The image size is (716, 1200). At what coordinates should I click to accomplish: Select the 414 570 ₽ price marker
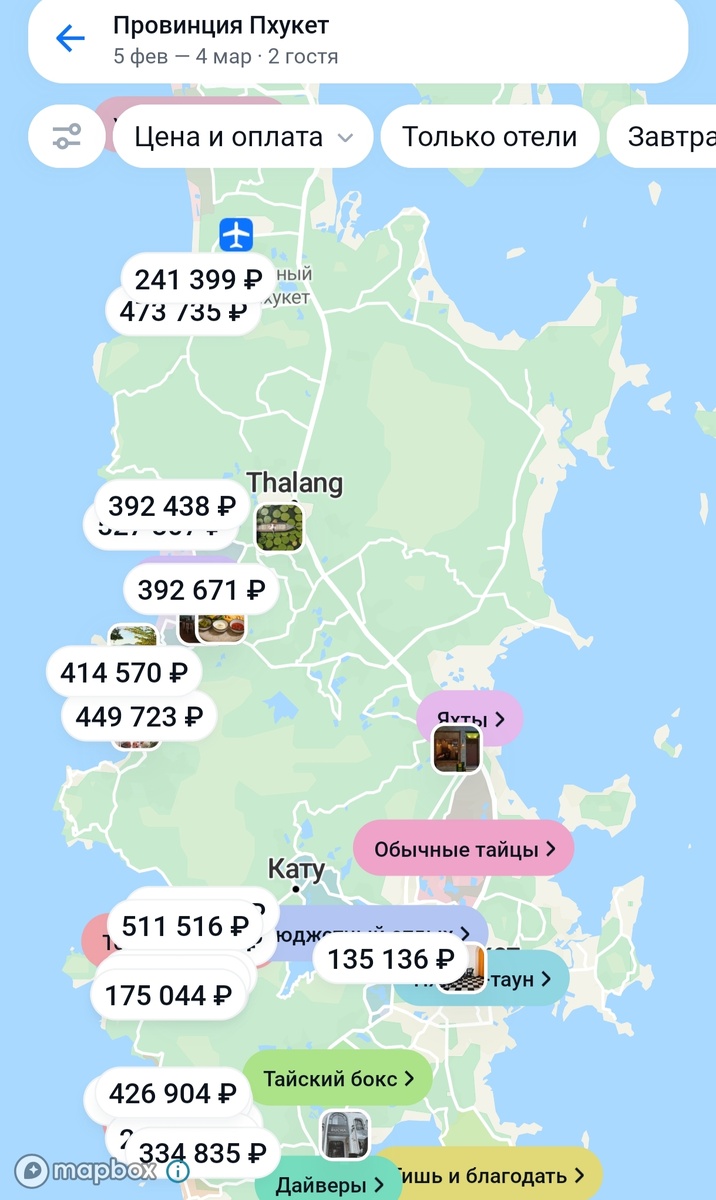(x=124, y=672)
